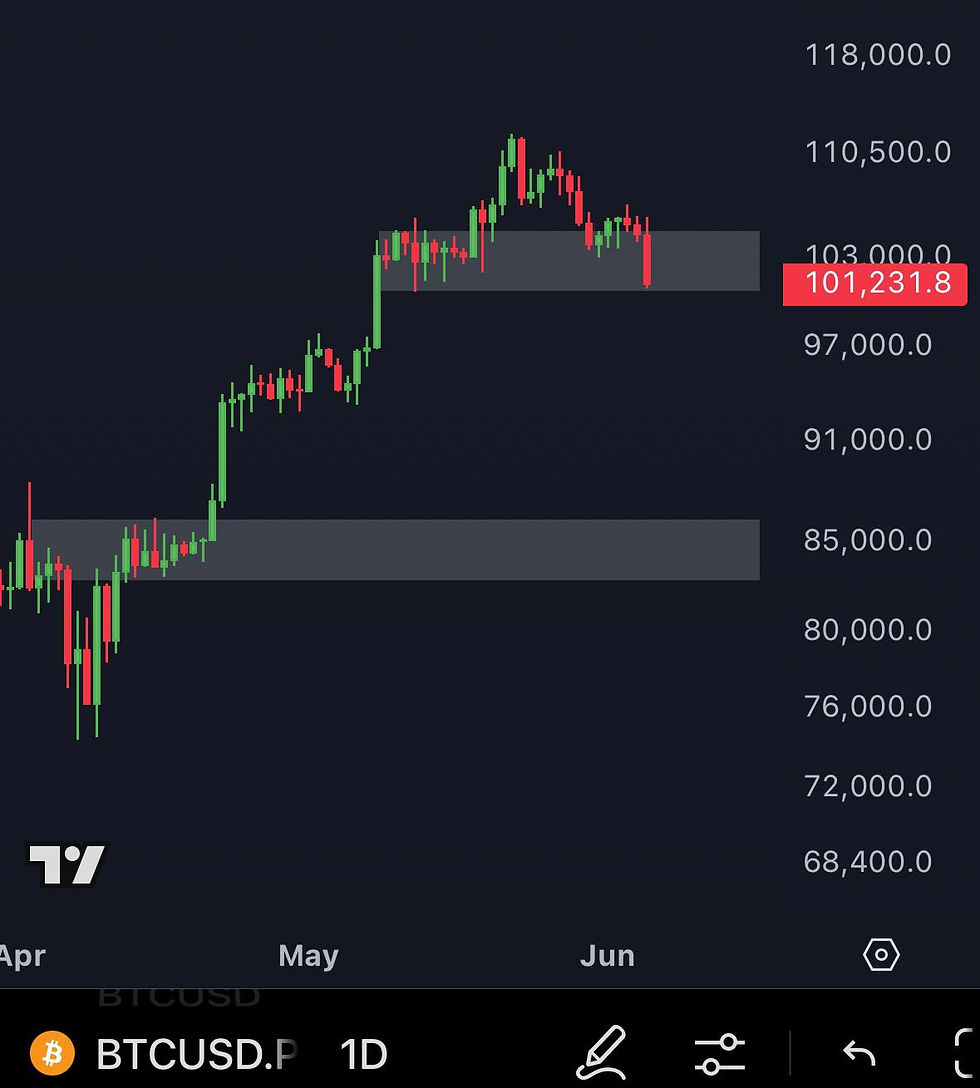This screenshot has width=980, height=1088.
Task: Open the BTCUSD.P symbol search
Action: point(195,1053)
